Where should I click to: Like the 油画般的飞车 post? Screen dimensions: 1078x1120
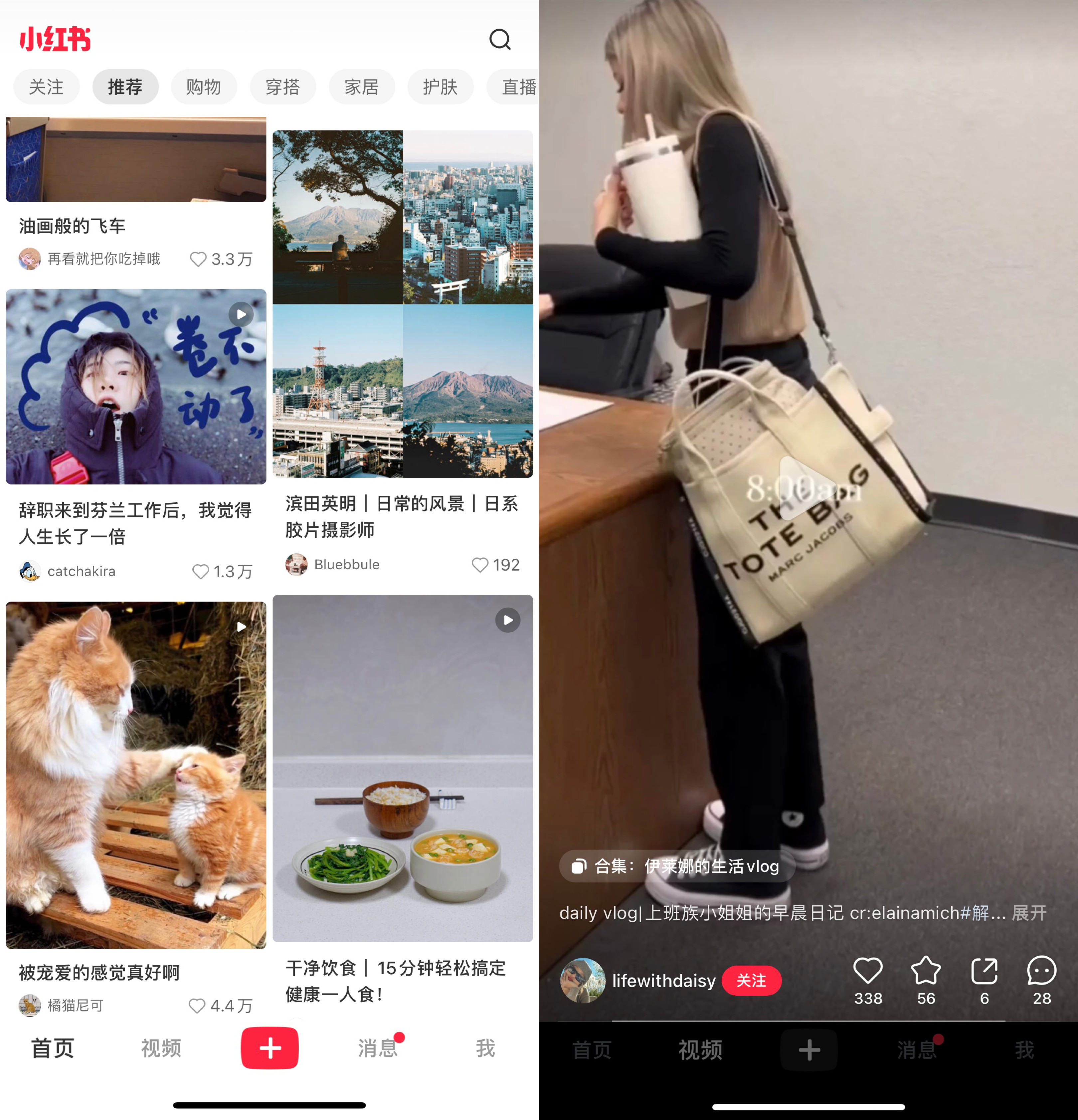[x=198, y=260]
